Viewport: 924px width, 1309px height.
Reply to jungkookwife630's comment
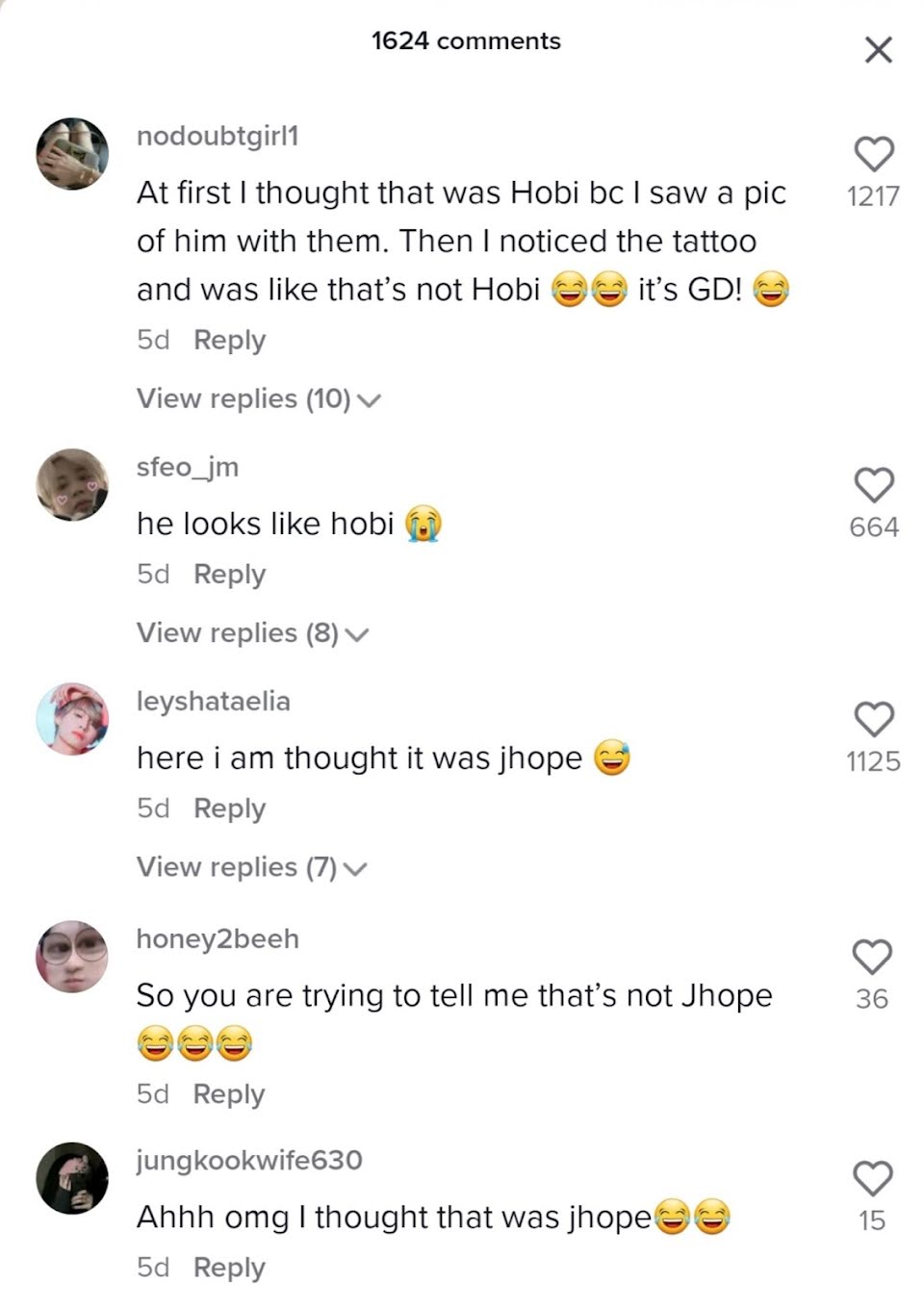pos(228,1268)
